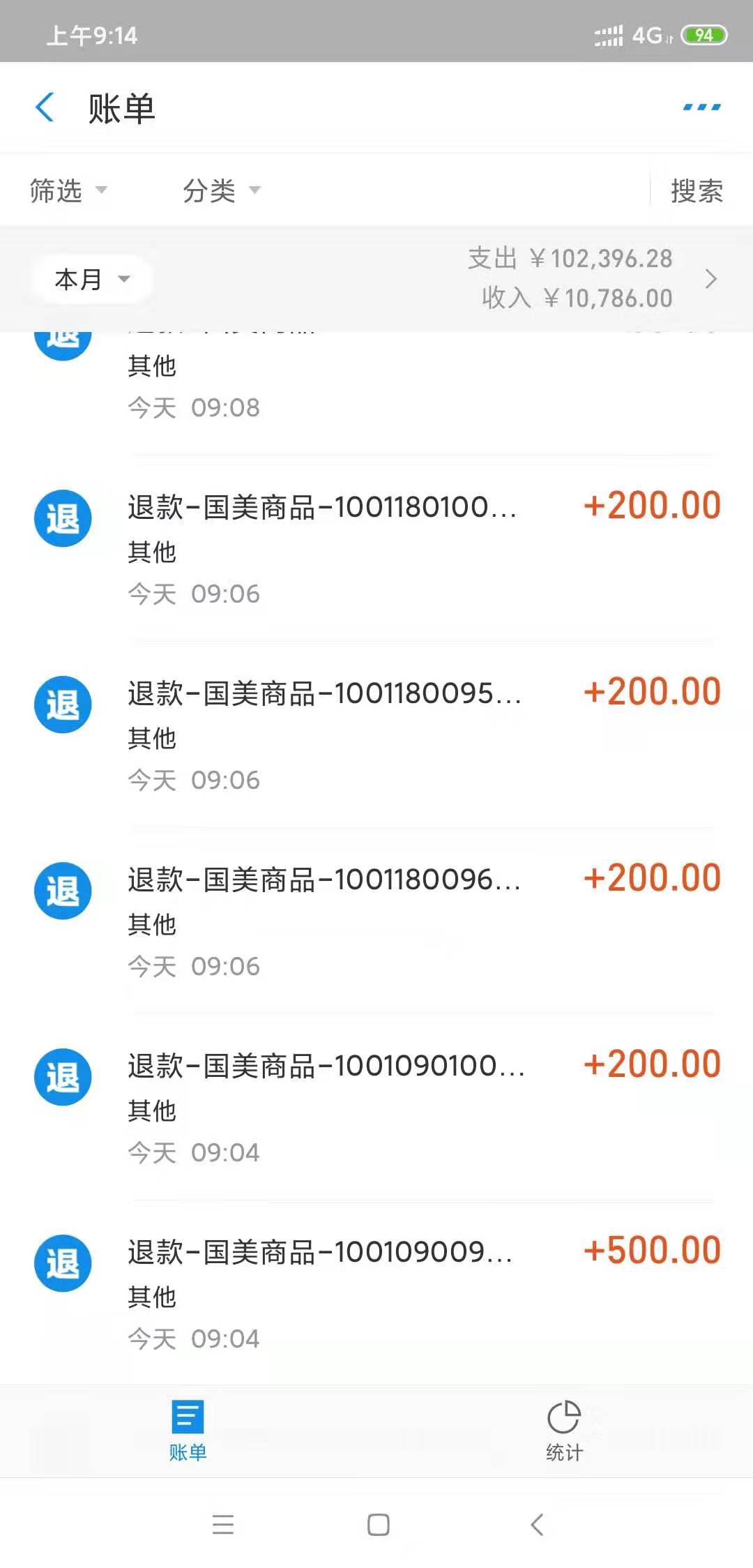Open the three-dot overflow menu

point(701,107)
